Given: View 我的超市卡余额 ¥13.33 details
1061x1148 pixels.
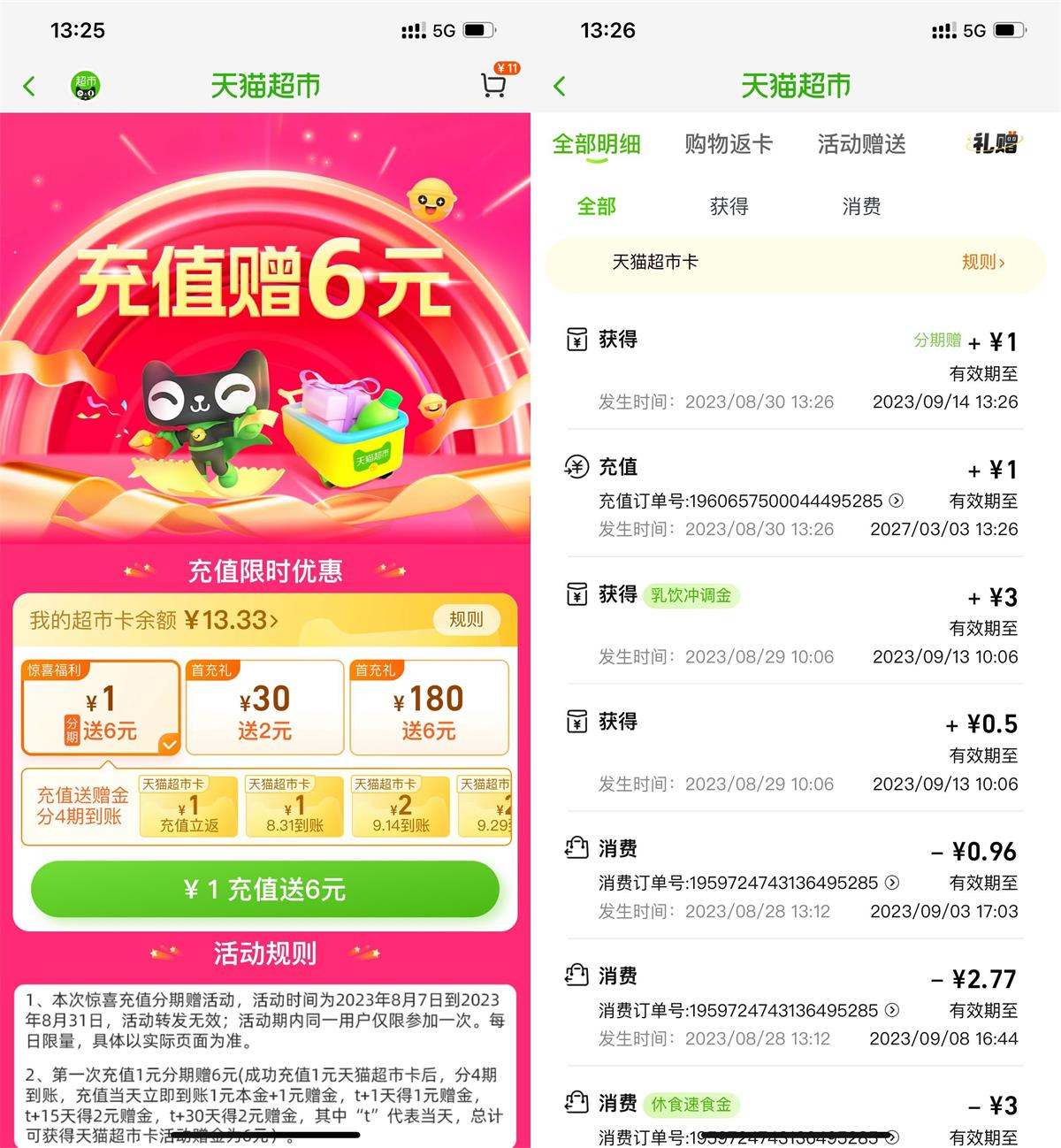Looking at the screenshot, I should 154,620.
